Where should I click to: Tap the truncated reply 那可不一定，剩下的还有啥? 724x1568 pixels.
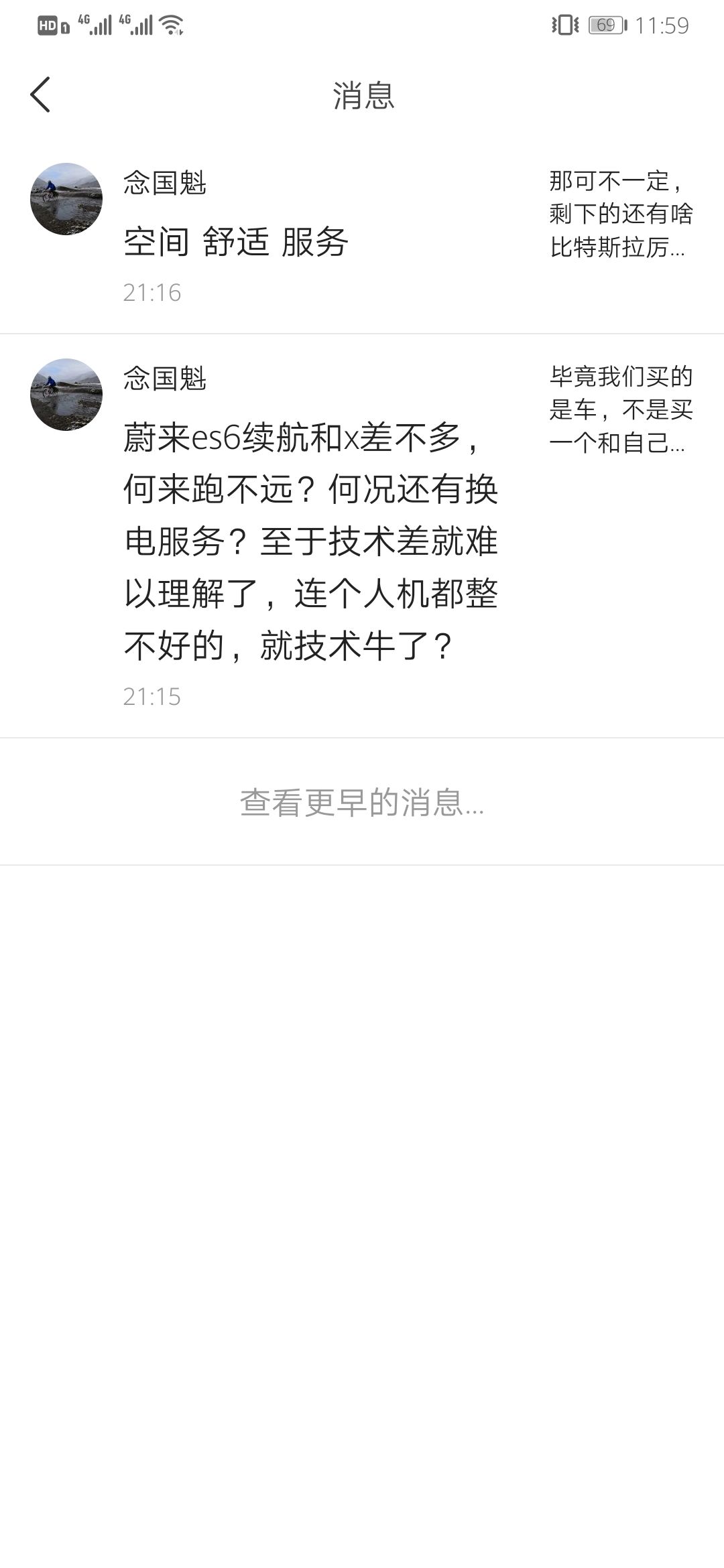[x=620, y=214]
